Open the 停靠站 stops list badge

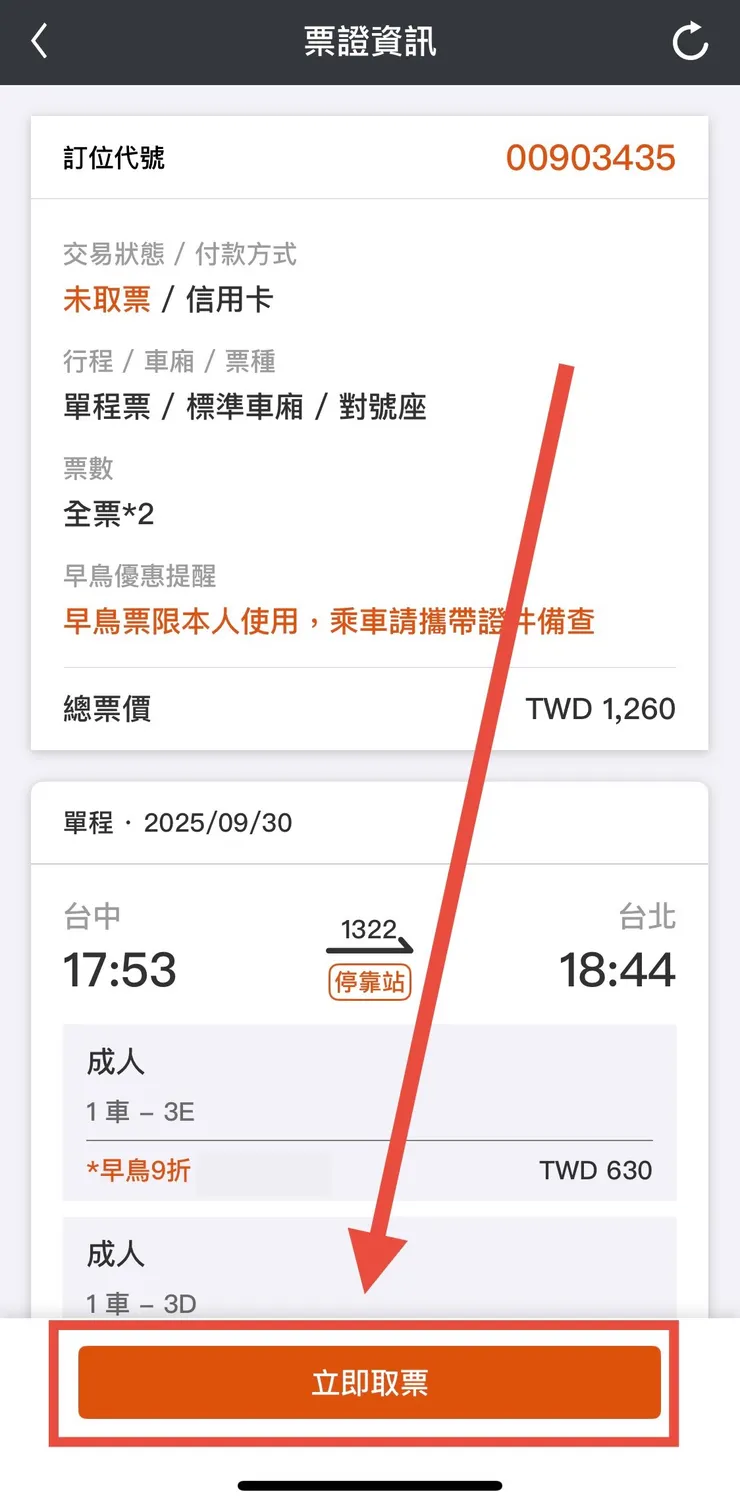tap(370, 983)
